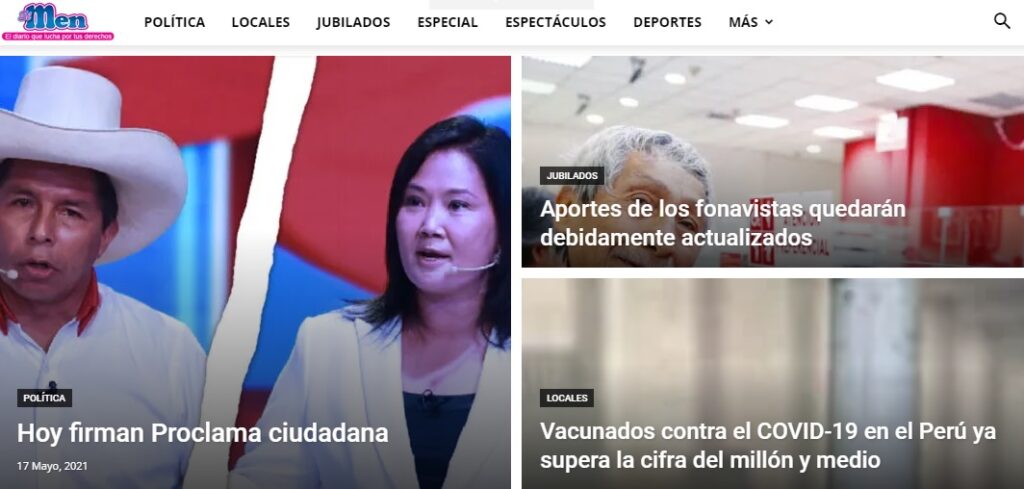Tap the Locales tag on COVID-19 story

point(567,398)
